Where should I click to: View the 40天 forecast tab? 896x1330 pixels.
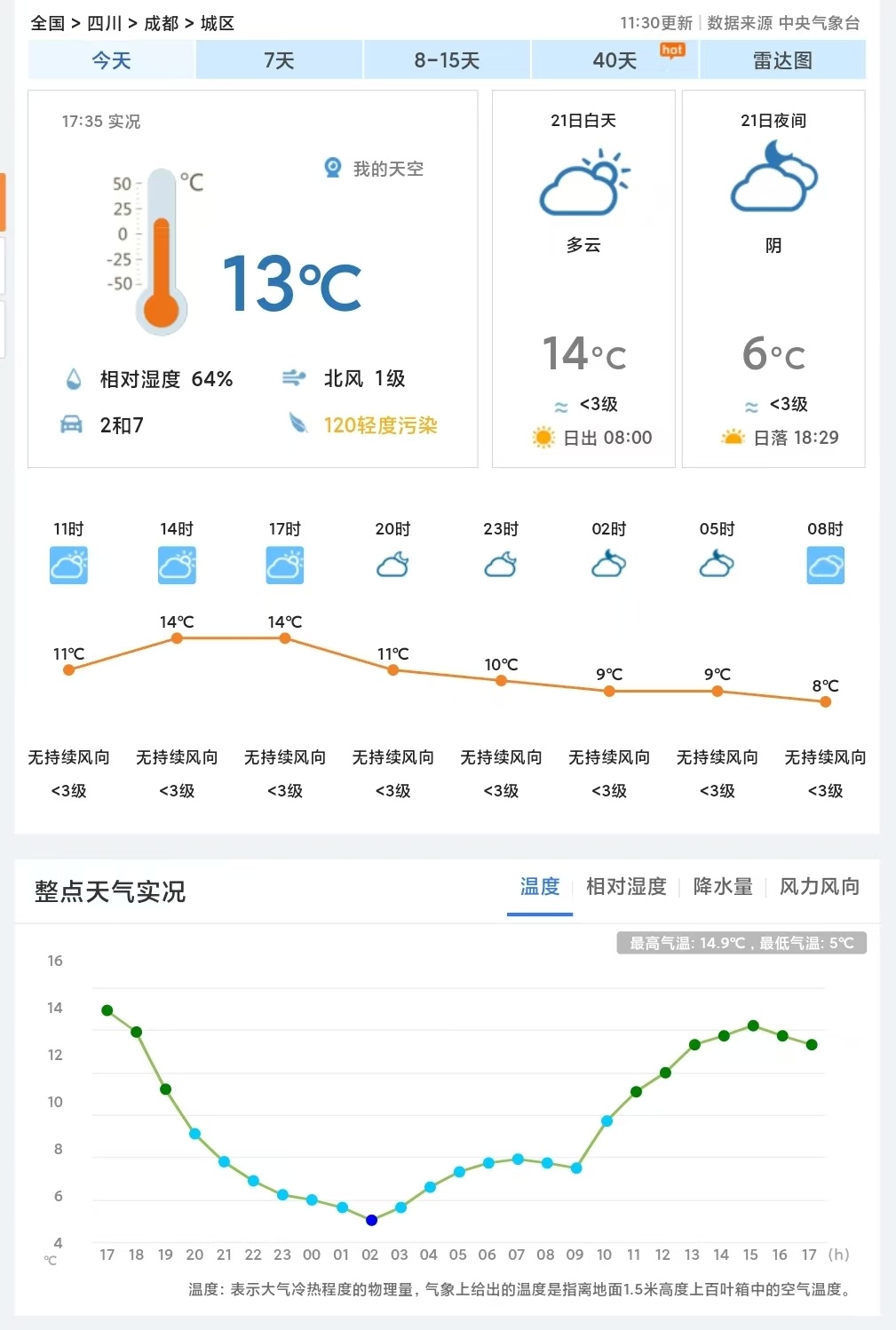point(615,60)
